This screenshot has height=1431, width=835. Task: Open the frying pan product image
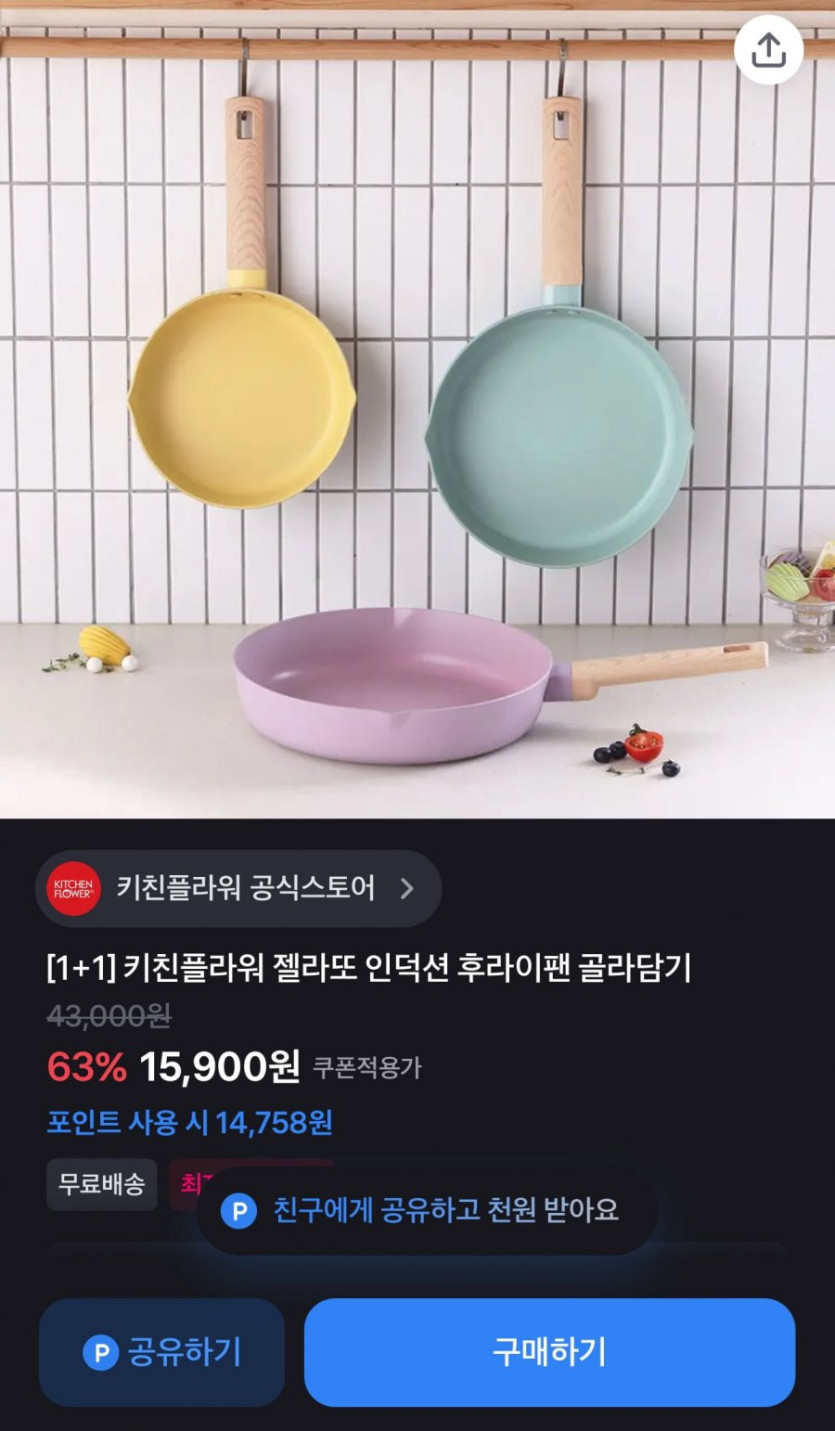(x=417, y=410)
